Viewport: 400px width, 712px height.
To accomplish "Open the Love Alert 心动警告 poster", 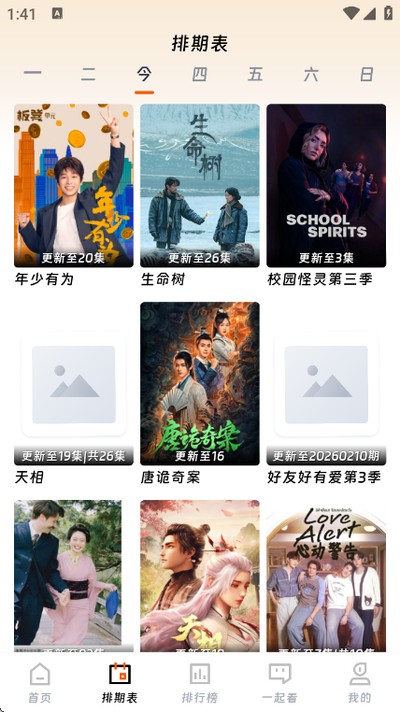I will pos(326,576).
